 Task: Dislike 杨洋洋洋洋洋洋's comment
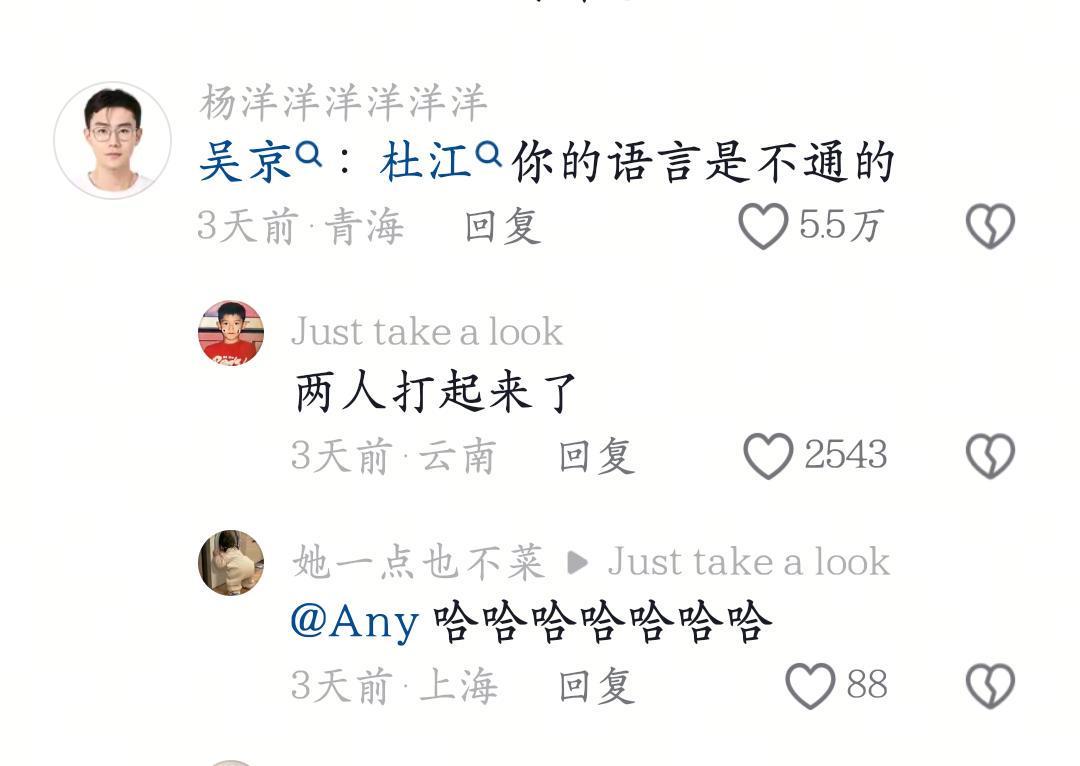pyautogui.click(x=990, y=227)
